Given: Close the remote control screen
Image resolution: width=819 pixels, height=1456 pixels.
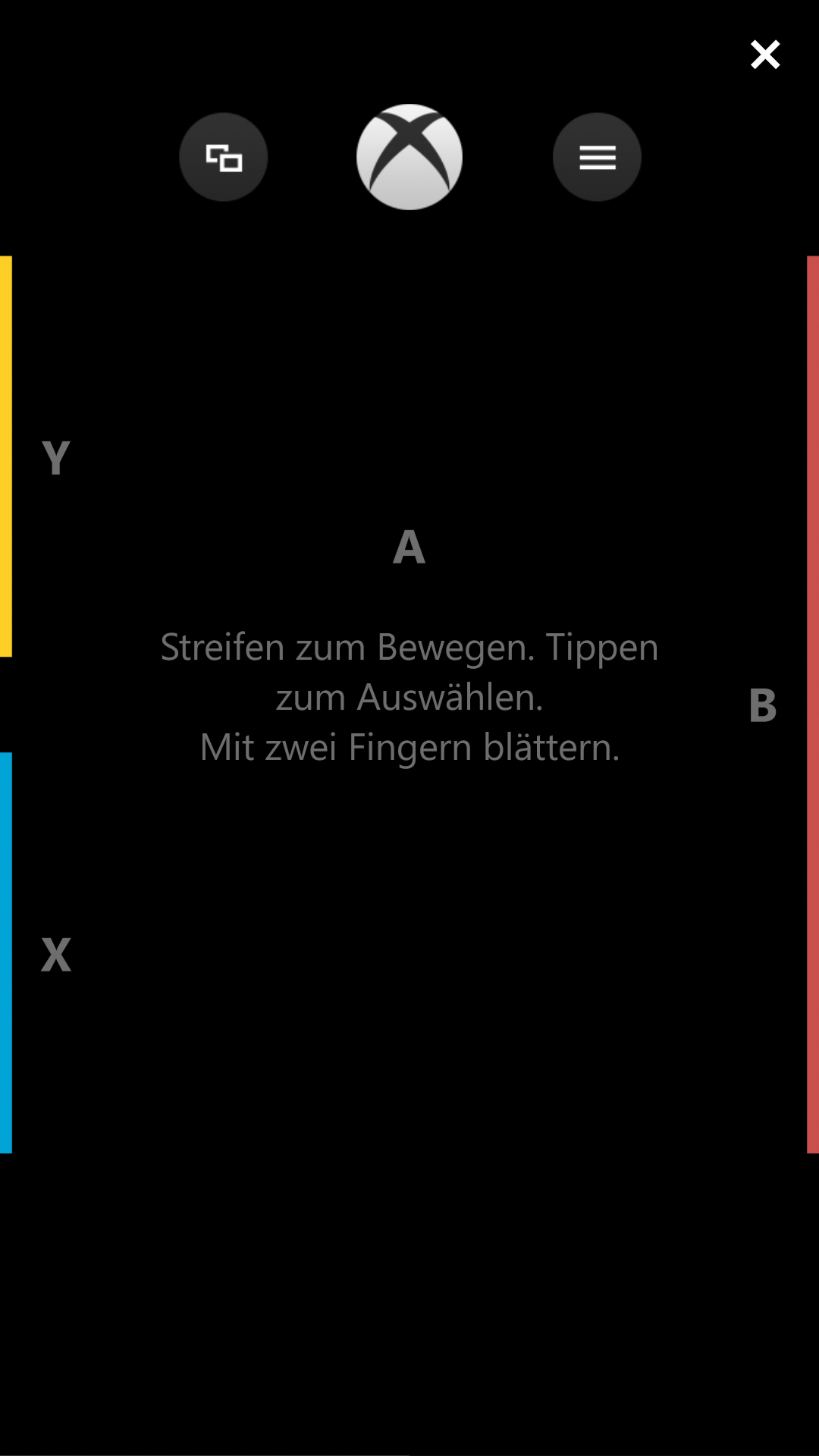Looking at the screenshot, I should [x=765, y=55].
